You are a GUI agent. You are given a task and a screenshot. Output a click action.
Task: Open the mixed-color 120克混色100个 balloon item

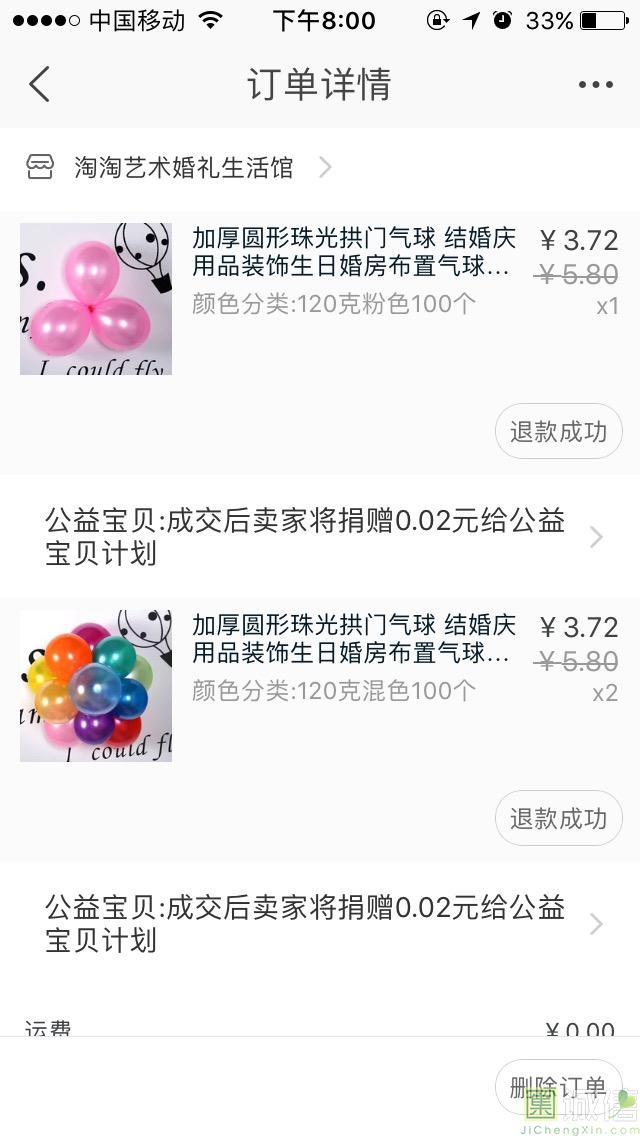click(x=350, y=657)
